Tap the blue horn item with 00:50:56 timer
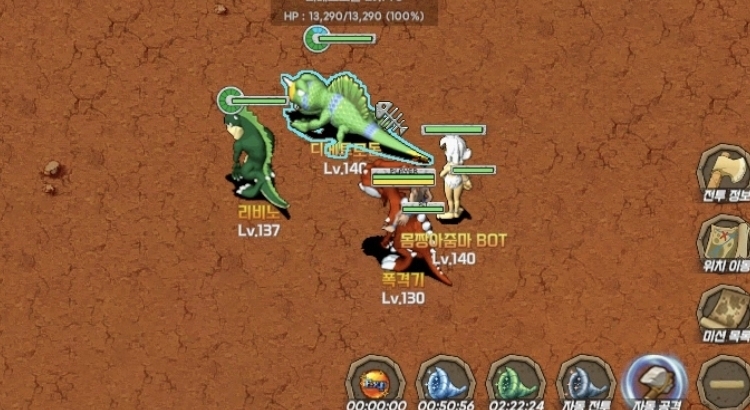Viewport: 750px width, 410px height. [446, 381]
